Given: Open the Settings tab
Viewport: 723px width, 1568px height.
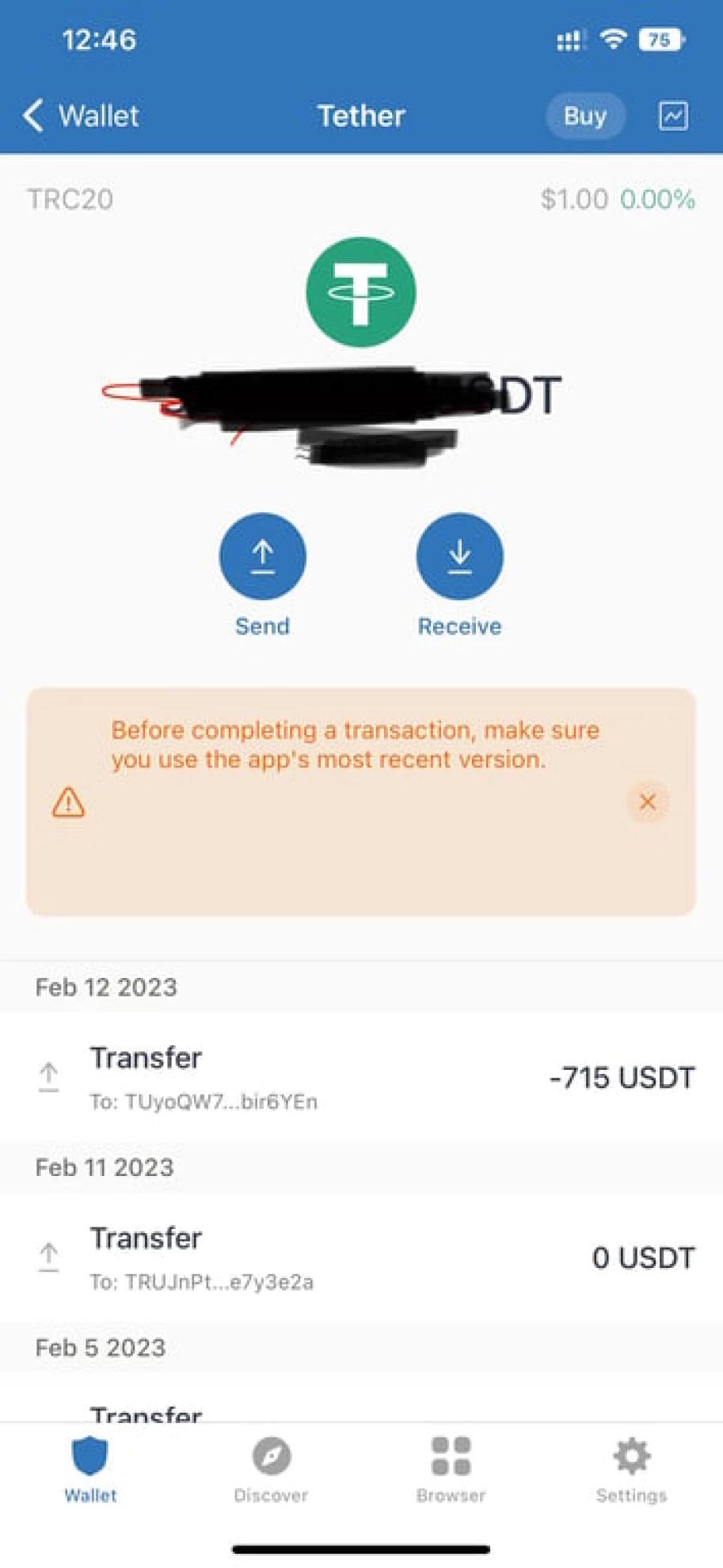Looking at the screenshot, I should [x=631, y=1469].
